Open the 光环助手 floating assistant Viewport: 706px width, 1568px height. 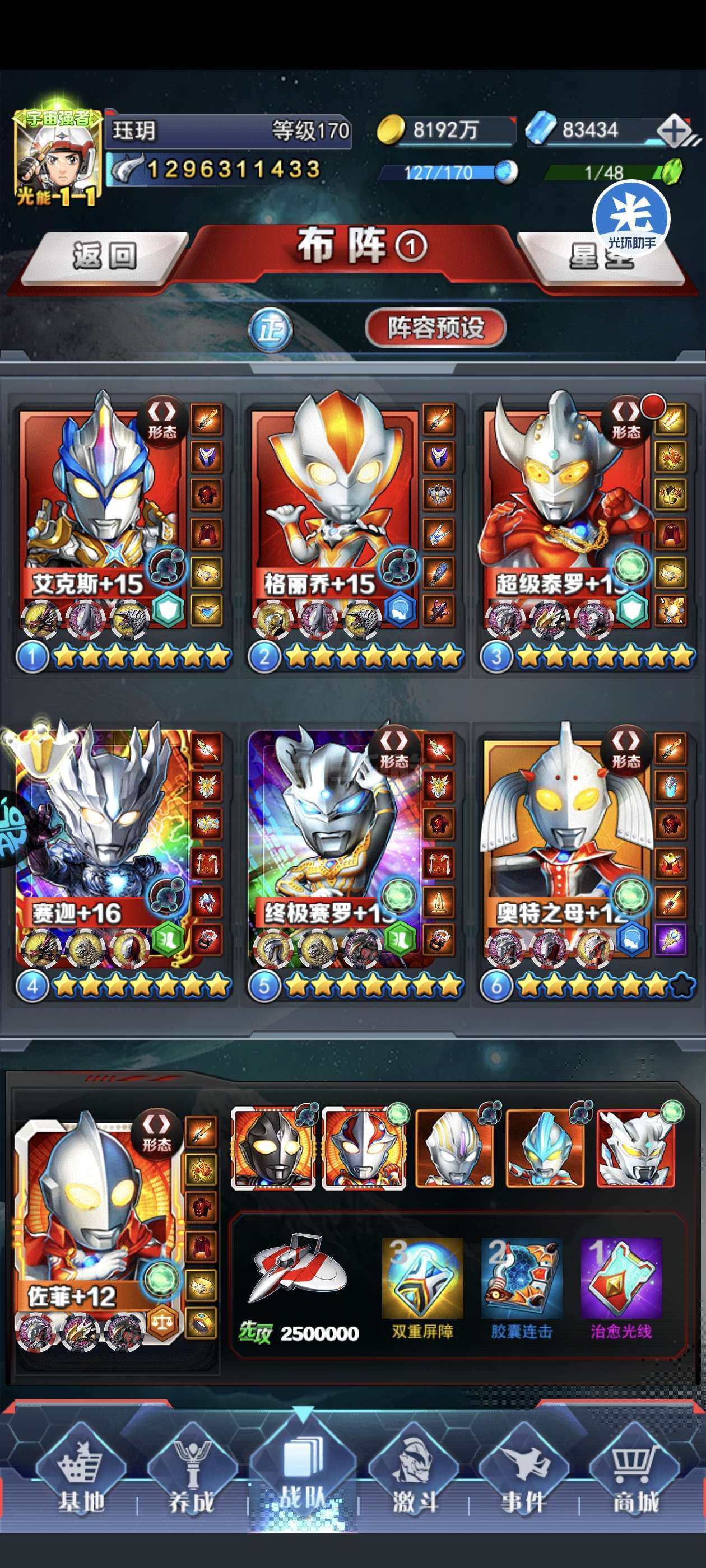tap(631, 218)
